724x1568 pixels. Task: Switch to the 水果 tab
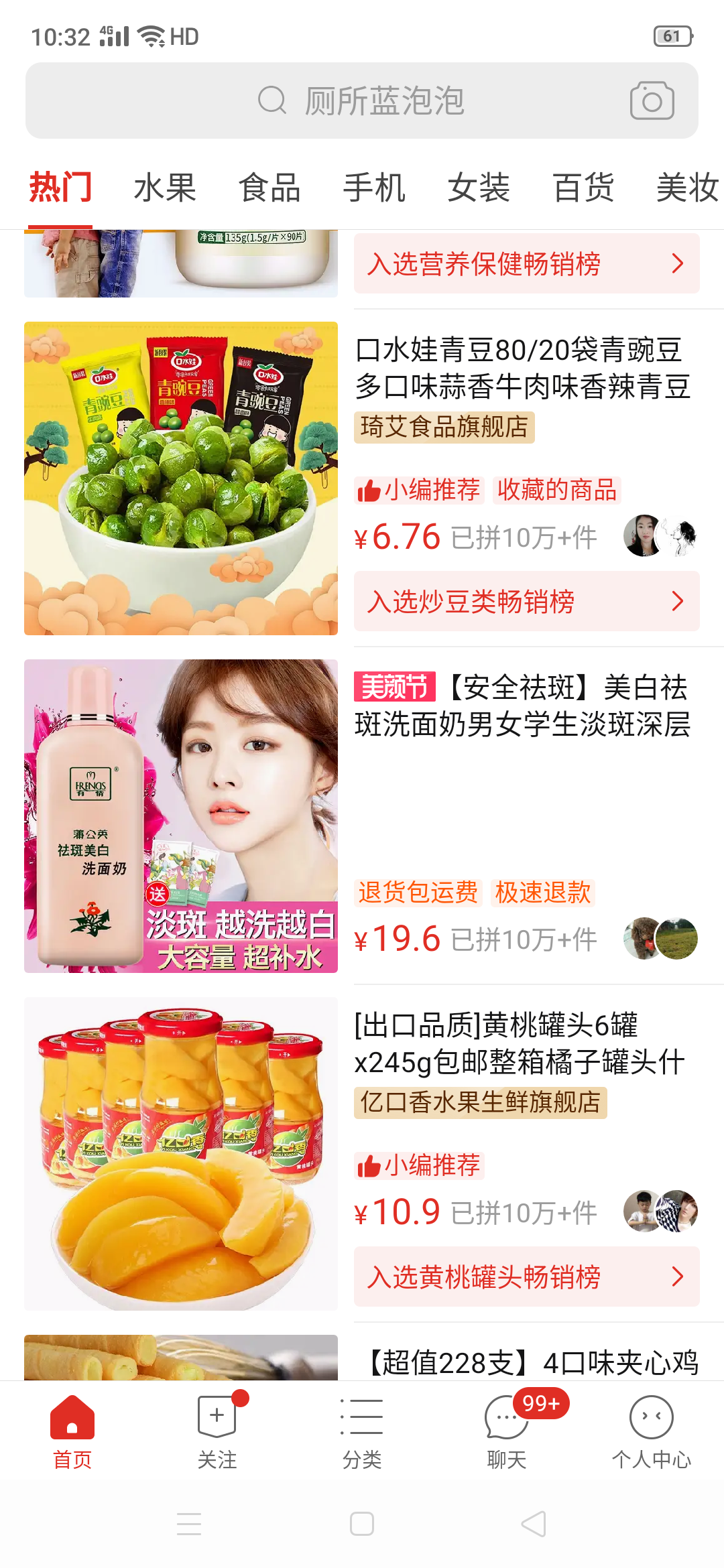tap(165, 187)
